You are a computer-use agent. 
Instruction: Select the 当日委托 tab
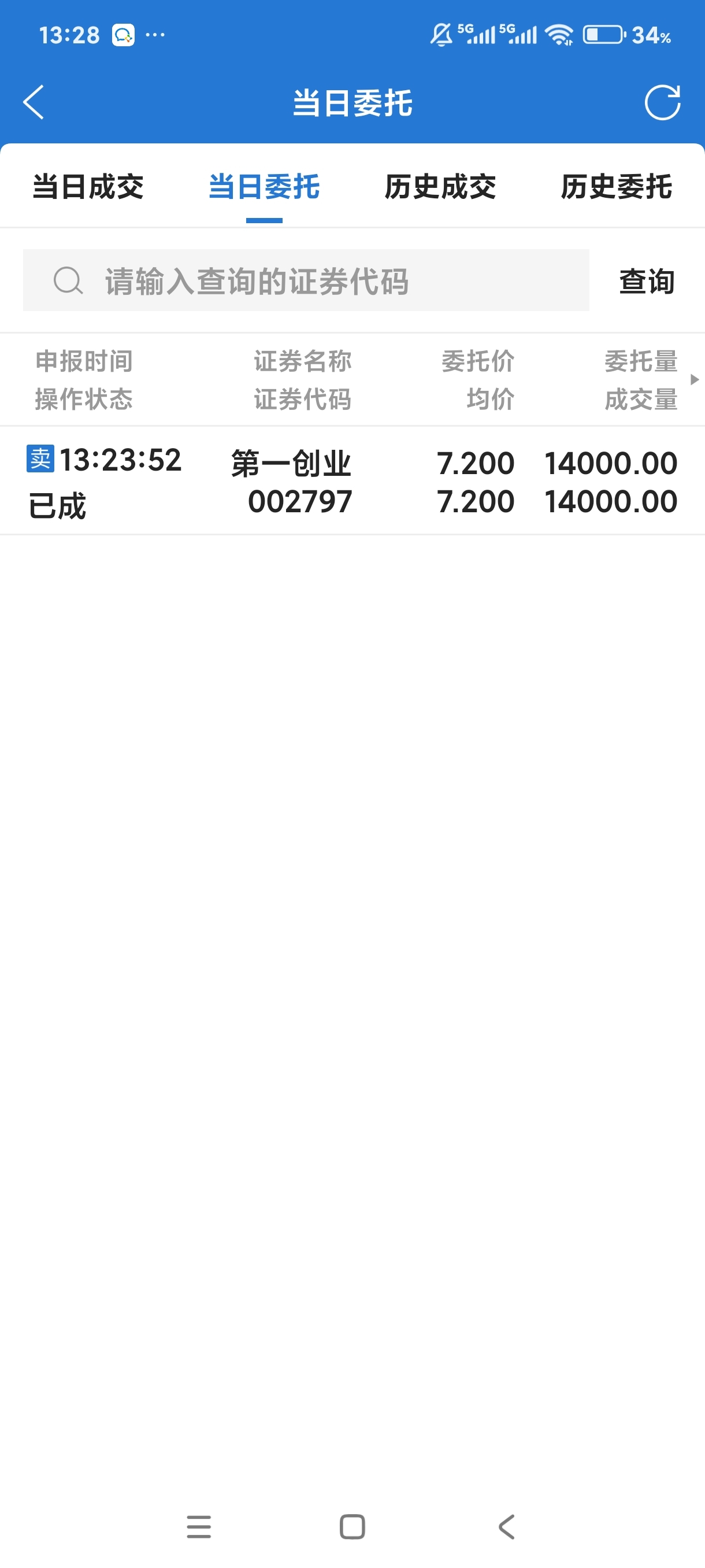click(x=264, y=187)
